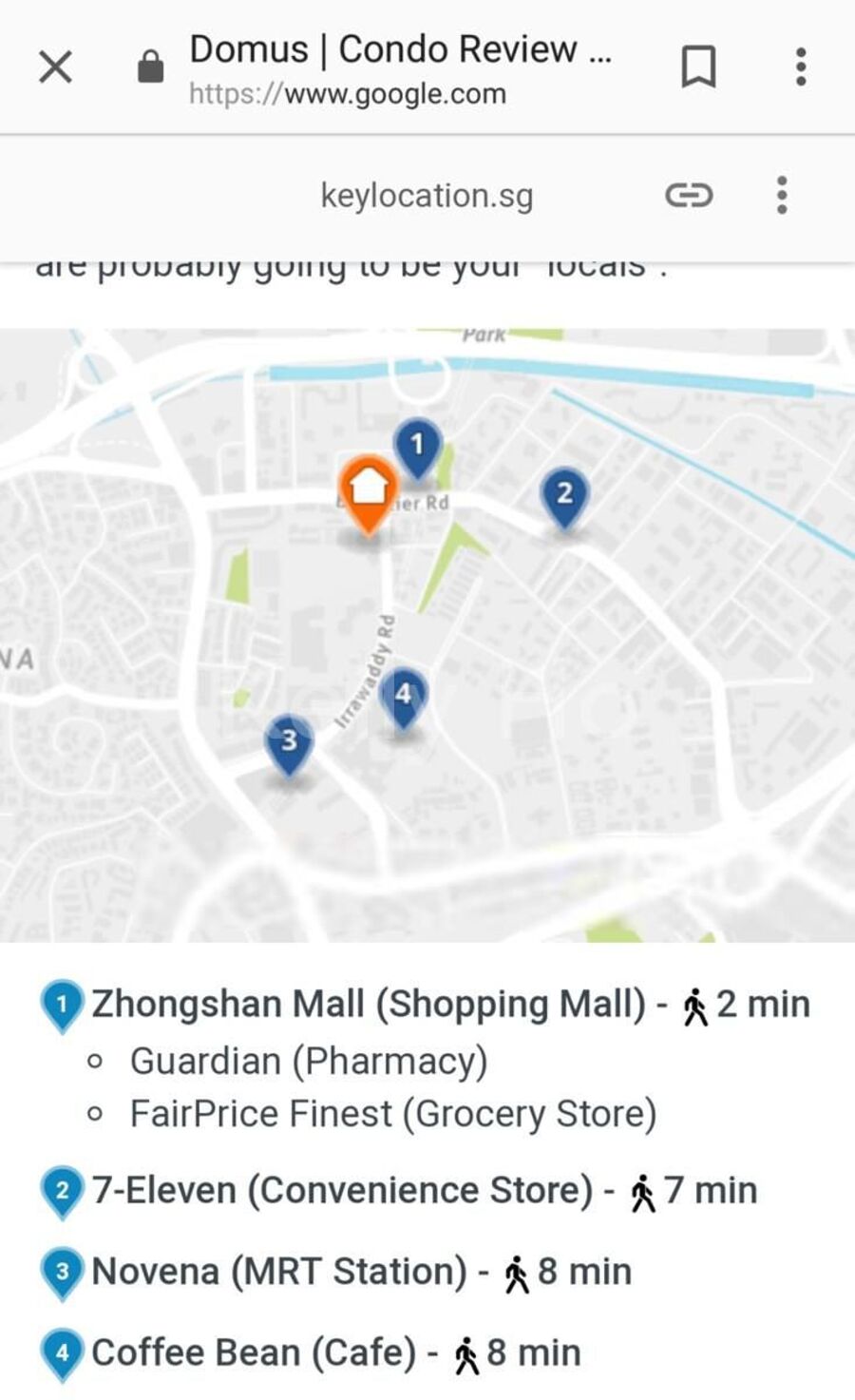The width and height of the screenshot is (855, 1400).
Task: Open the browser overflow menu beside the bookmark
Action: [x=801, y=67]
